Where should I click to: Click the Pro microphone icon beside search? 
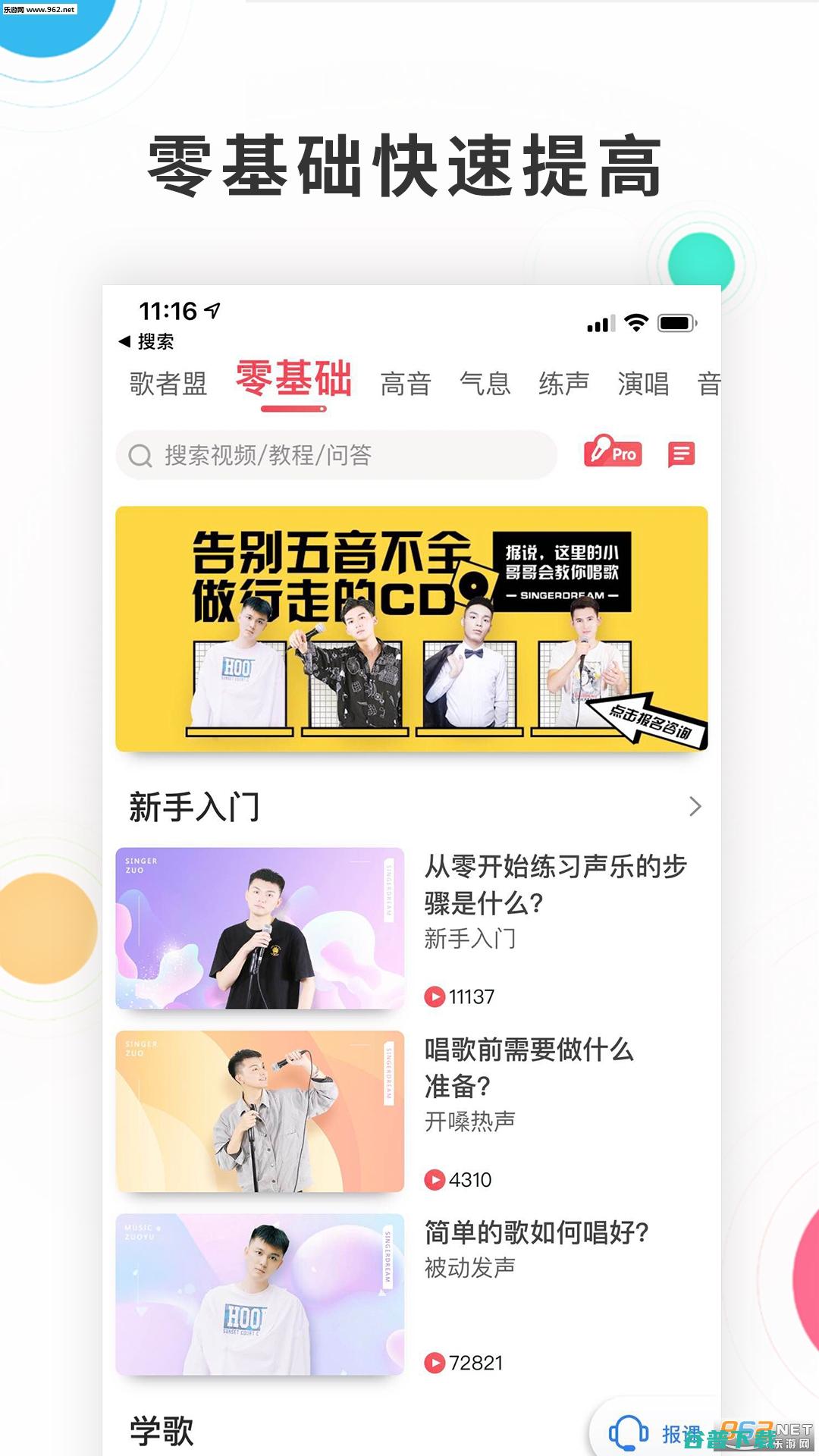click(x=614, y=453)
